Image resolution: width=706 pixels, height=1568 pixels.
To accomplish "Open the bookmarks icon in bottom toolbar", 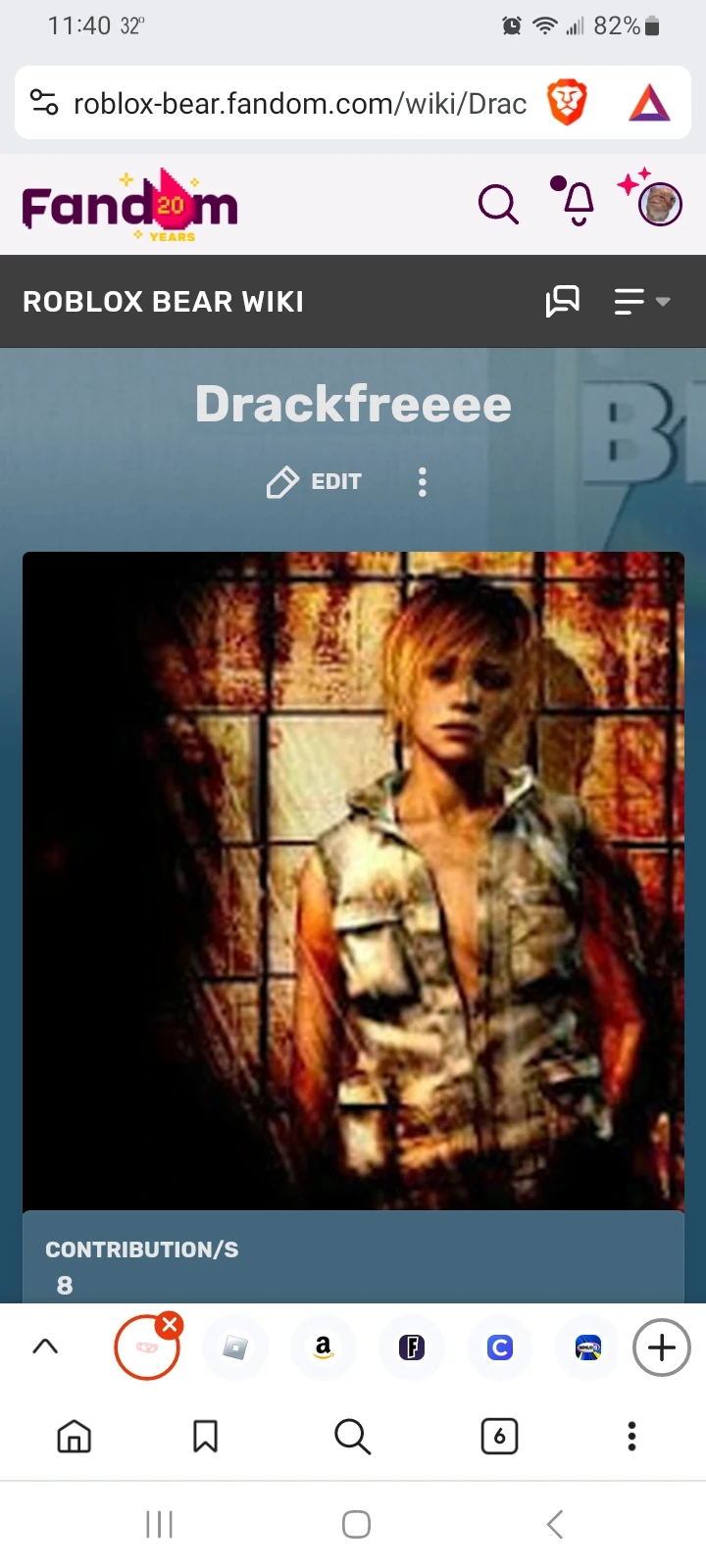I will coord(205,1437).
